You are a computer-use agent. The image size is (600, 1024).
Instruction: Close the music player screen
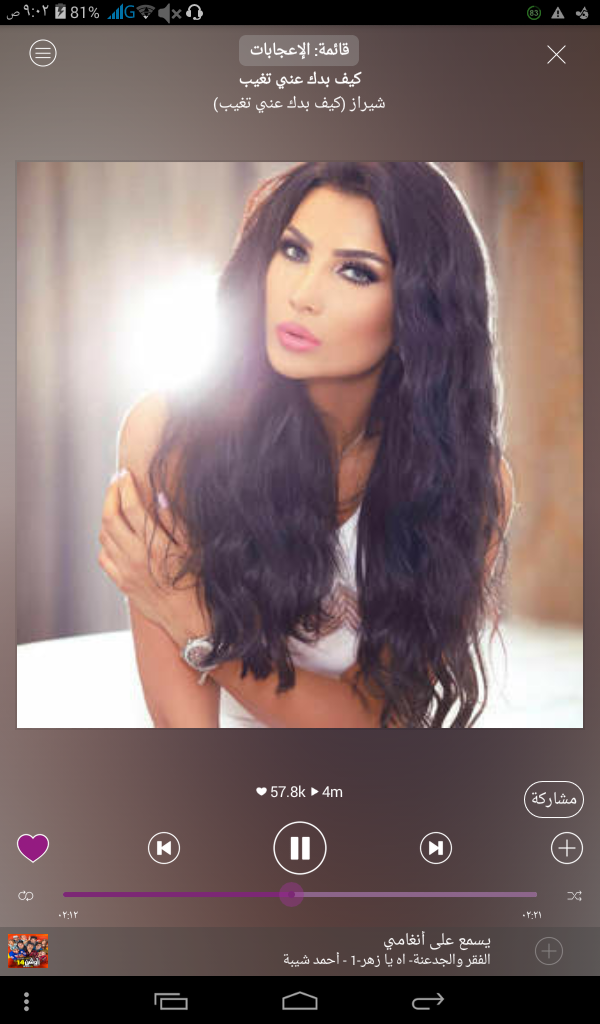point(556,54)
